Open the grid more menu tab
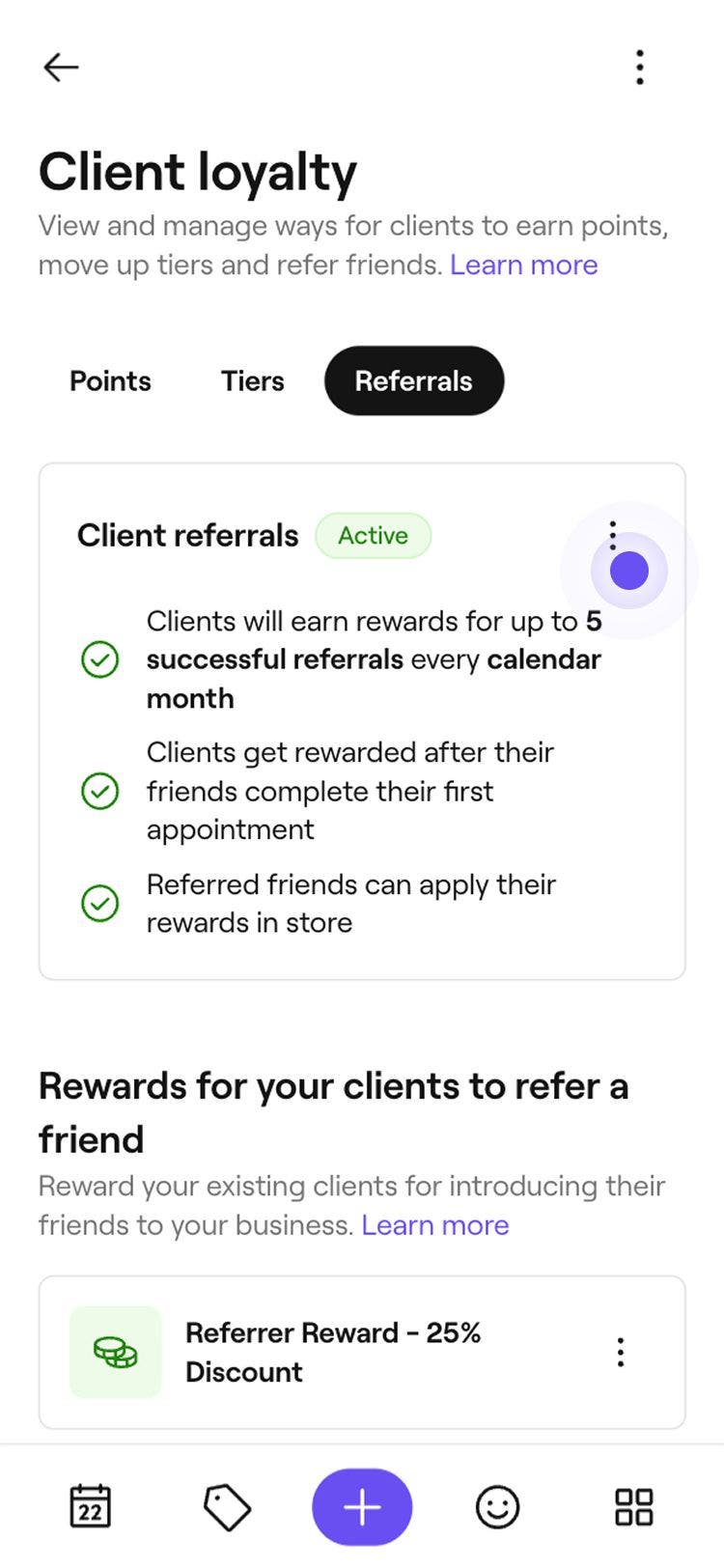The image size is (724, 1568). tap(633, 1506)
